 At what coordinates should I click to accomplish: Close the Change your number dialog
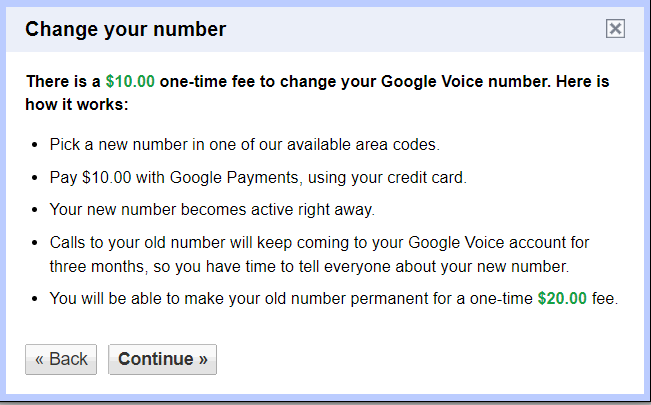pos(615,29)
